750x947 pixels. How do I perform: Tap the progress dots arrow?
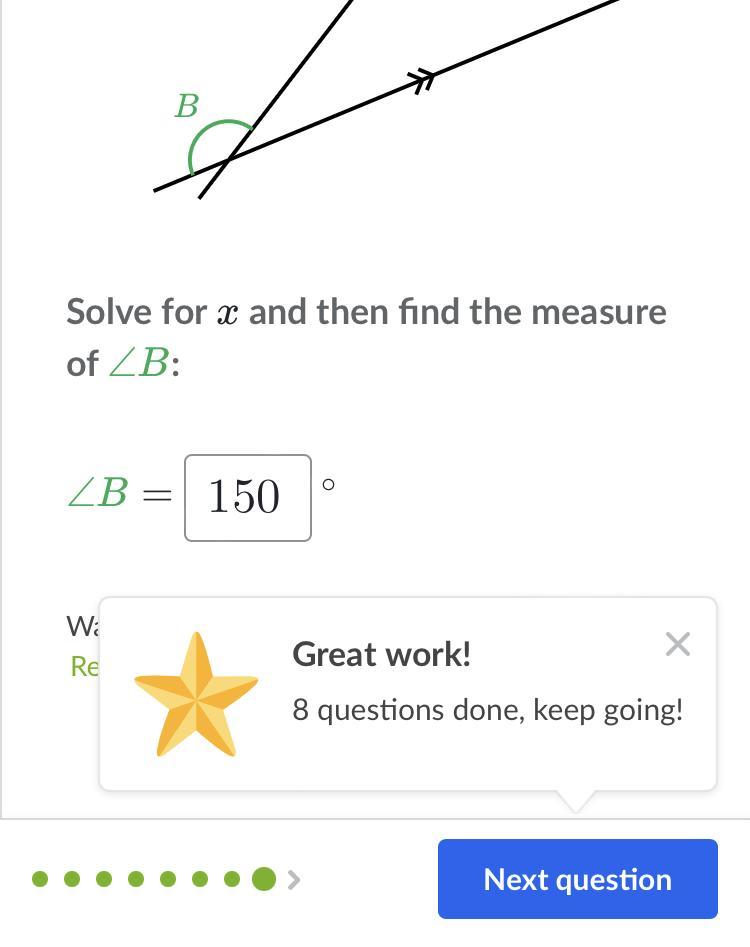point(294,879)
